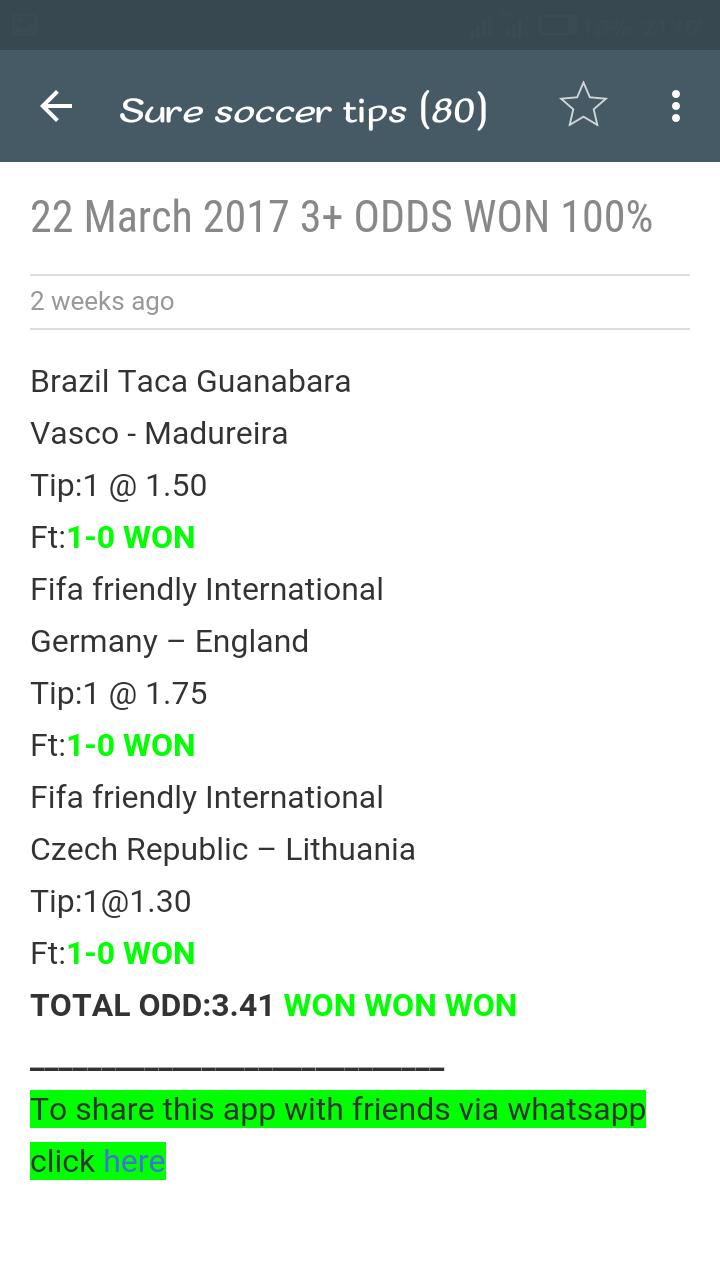Select the 'Czech Republic – Lithuania' fixture
The width and height of the screenshot is (720, 1280).
[x=223, y=849]
